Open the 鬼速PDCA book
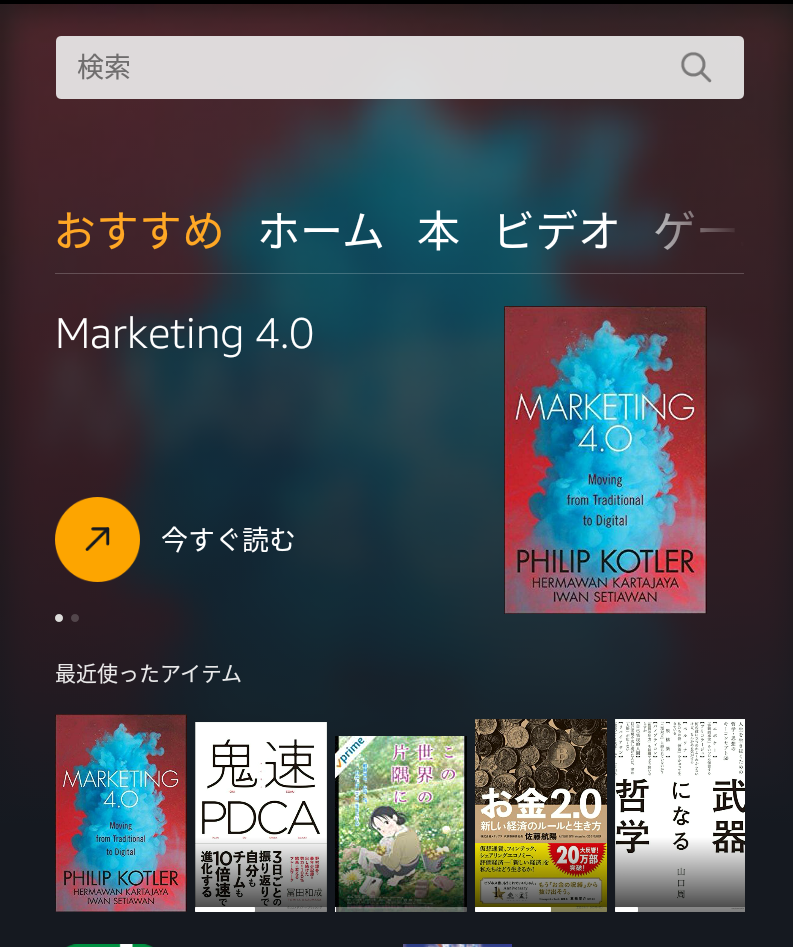The height and width of the screenshot is (947, 793). 261,815
